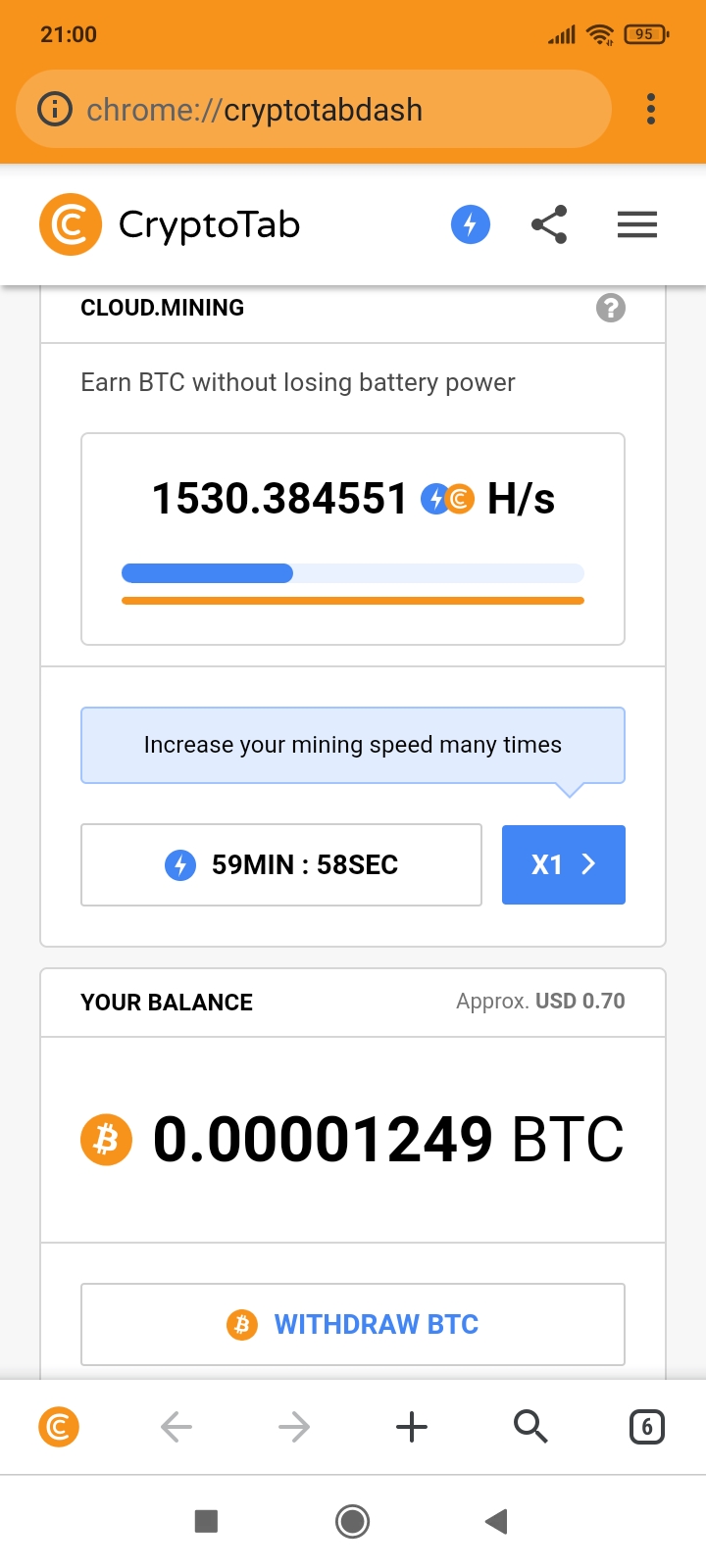Tap the address bar showing chrome://cryptotabdash
Image resolution: width=706 pixels, height=1568 pixels.
click(314, 110)
